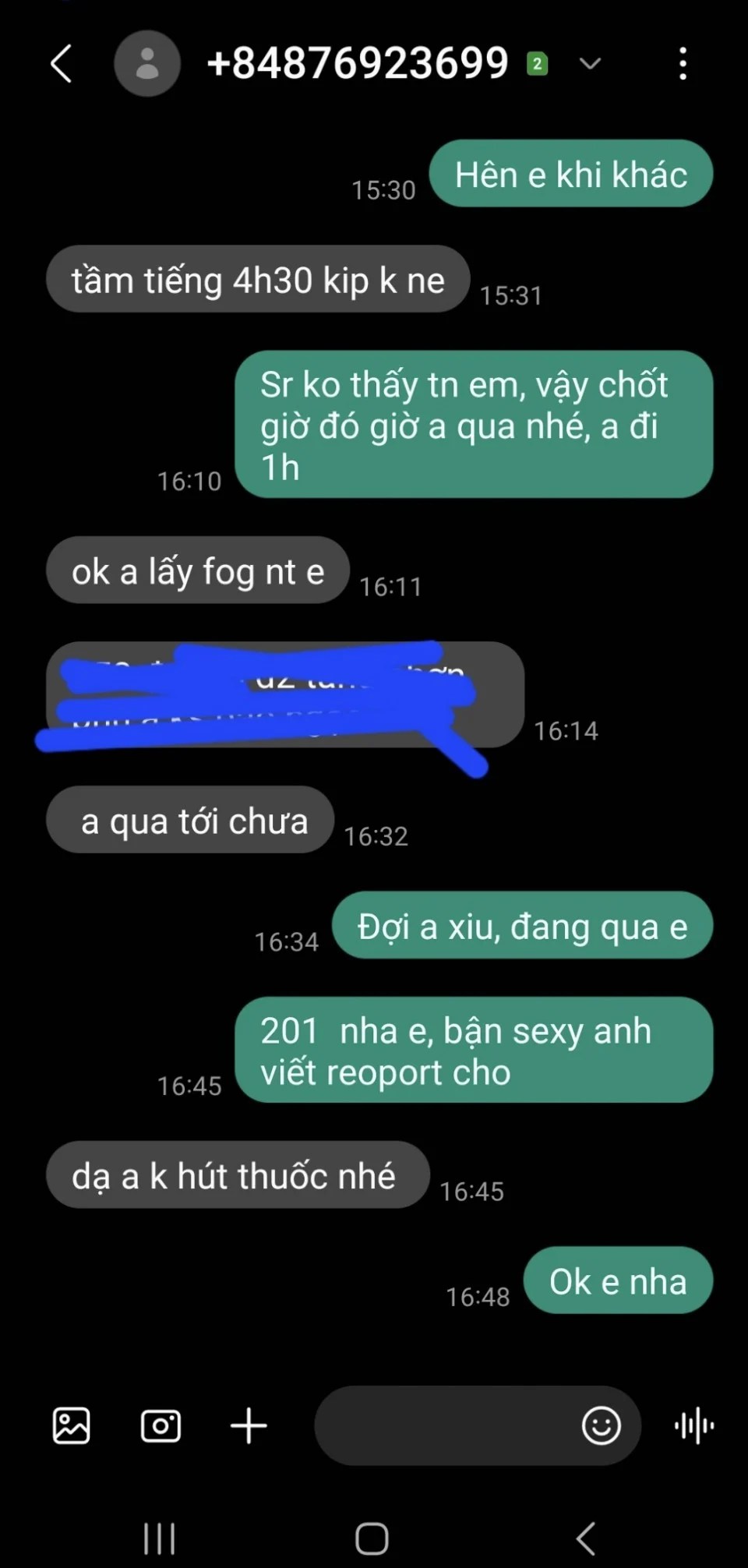Image resolution: width=748 pixels, height=1568 pixels.
Task: Focus the message text field
Action: click(444, 1425)
